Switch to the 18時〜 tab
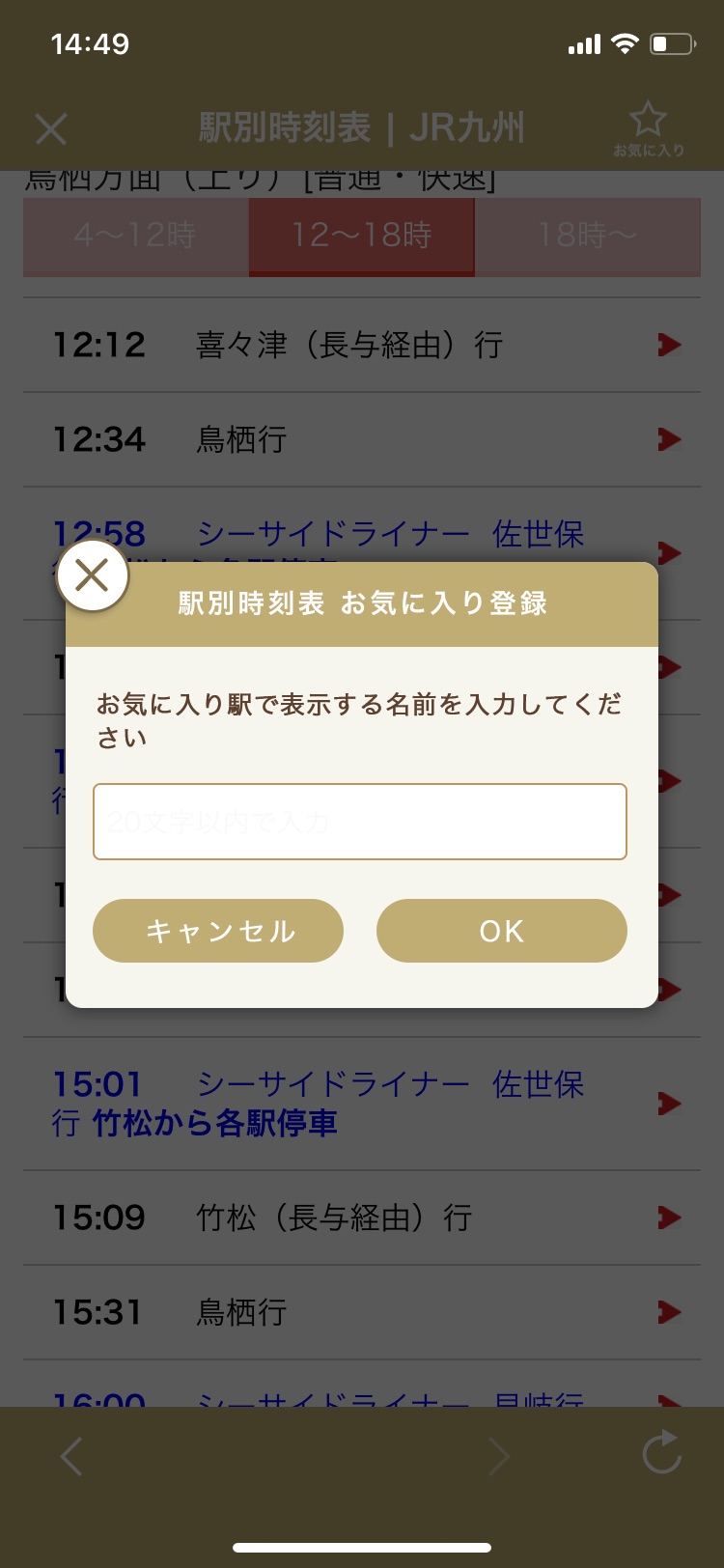Screen dimensions: 724x1568 tap(587, 237)
